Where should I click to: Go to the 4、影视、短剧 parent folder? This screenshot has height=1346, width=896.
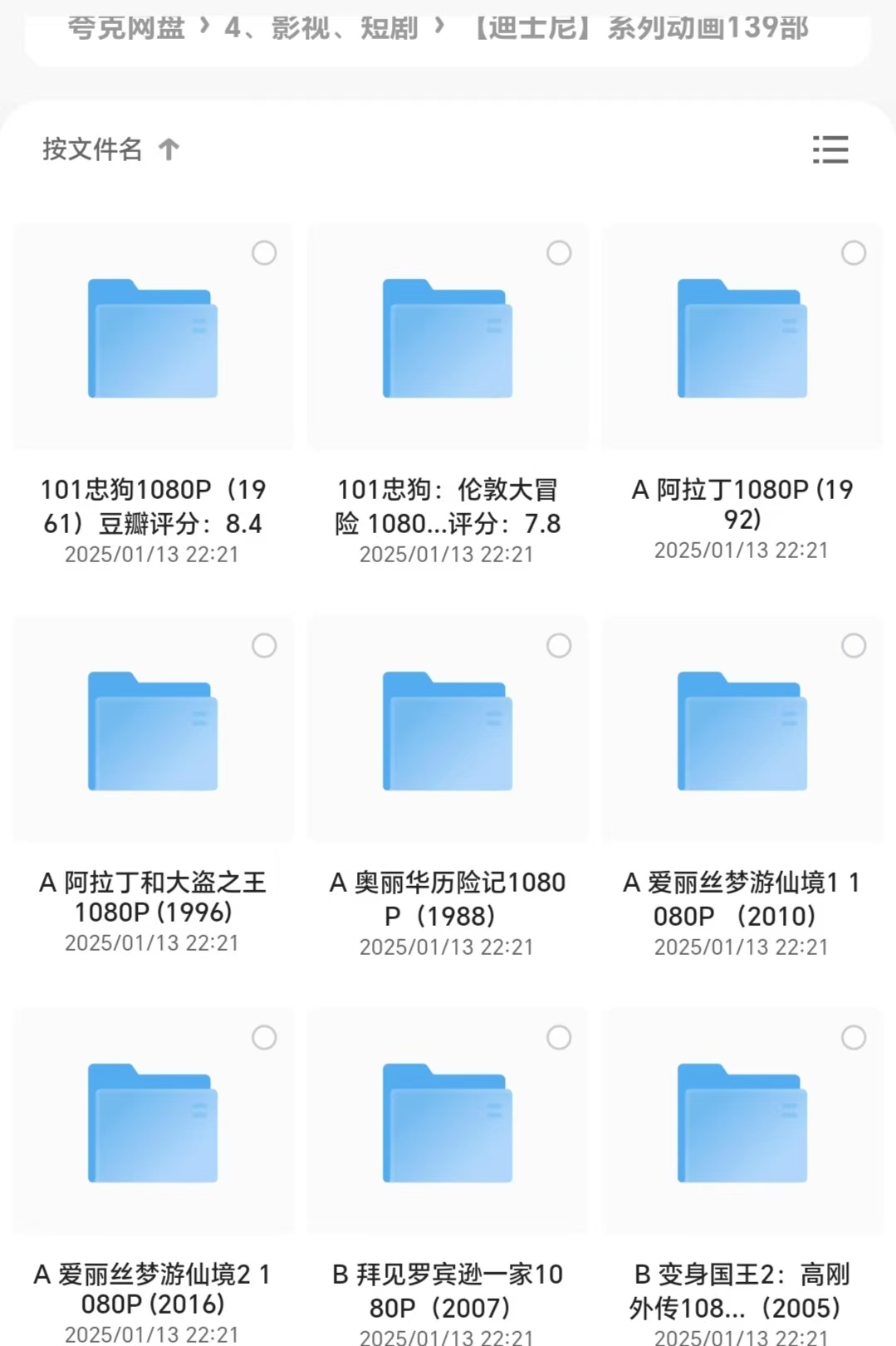point(321,27)
